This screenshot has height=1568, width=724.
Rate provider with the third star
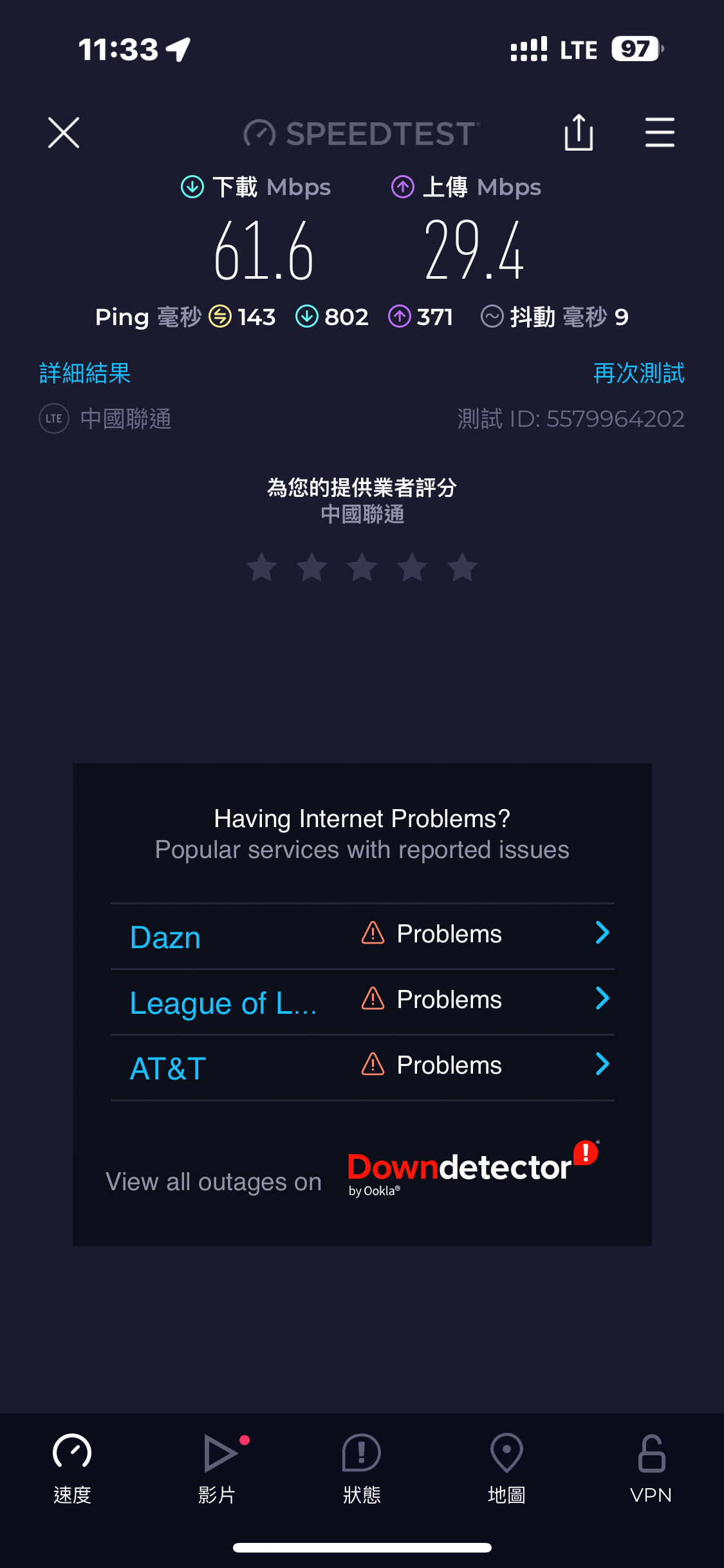(362, 567)
